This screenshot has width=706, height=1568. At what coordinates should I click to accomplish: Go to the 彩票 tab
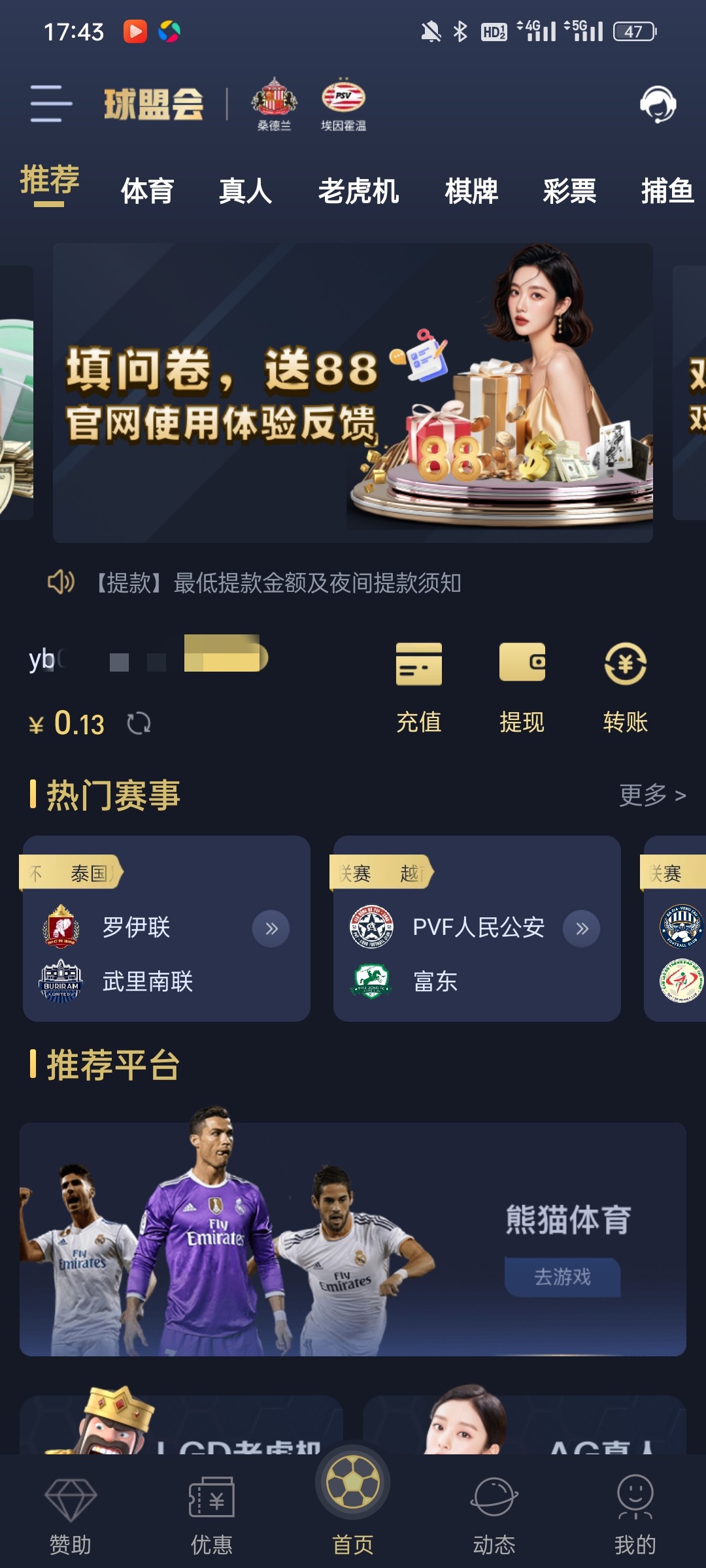[569, 191]
